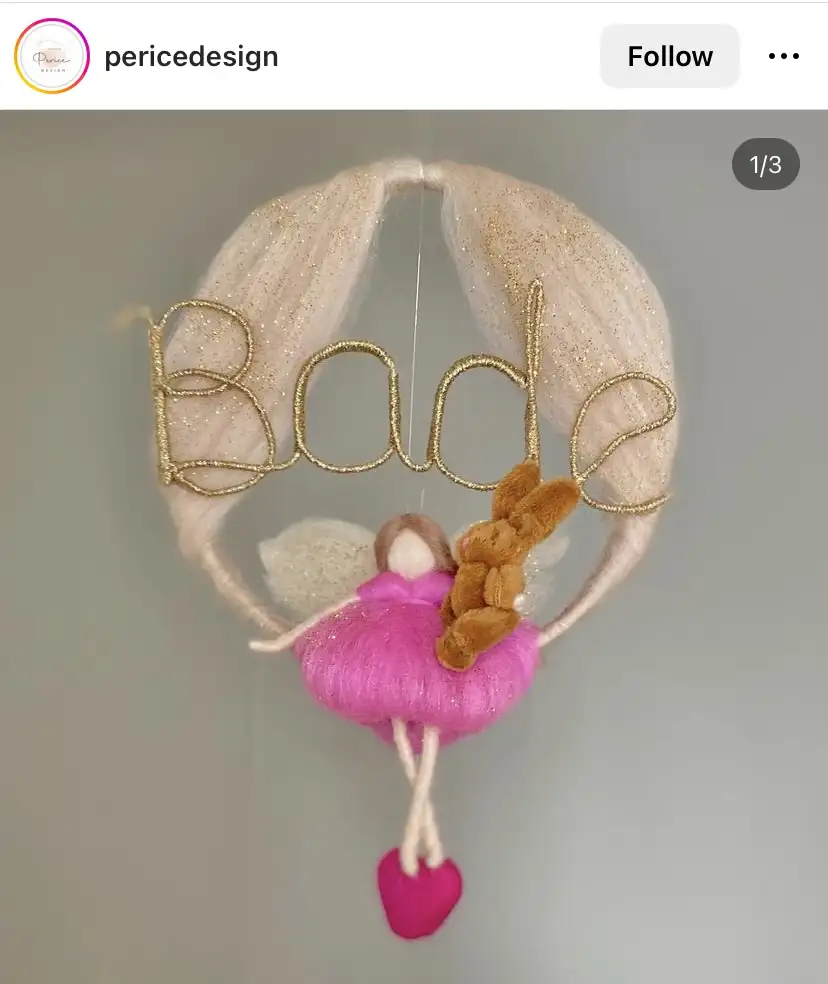
Task: Open pericedesign's profile picture
Action: (x=52, y=57)
